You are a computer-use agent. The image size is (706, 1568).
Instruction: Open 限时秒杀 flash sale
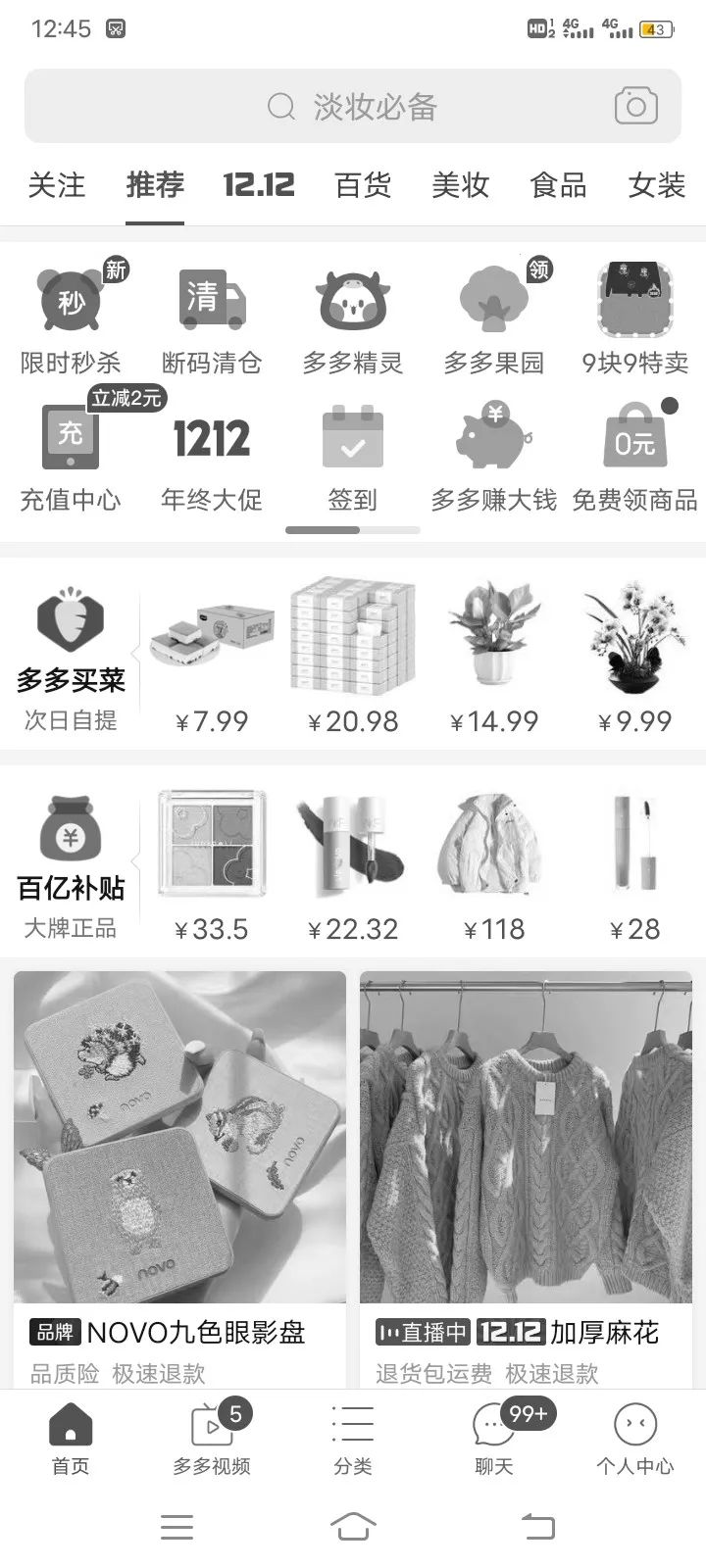71,318
